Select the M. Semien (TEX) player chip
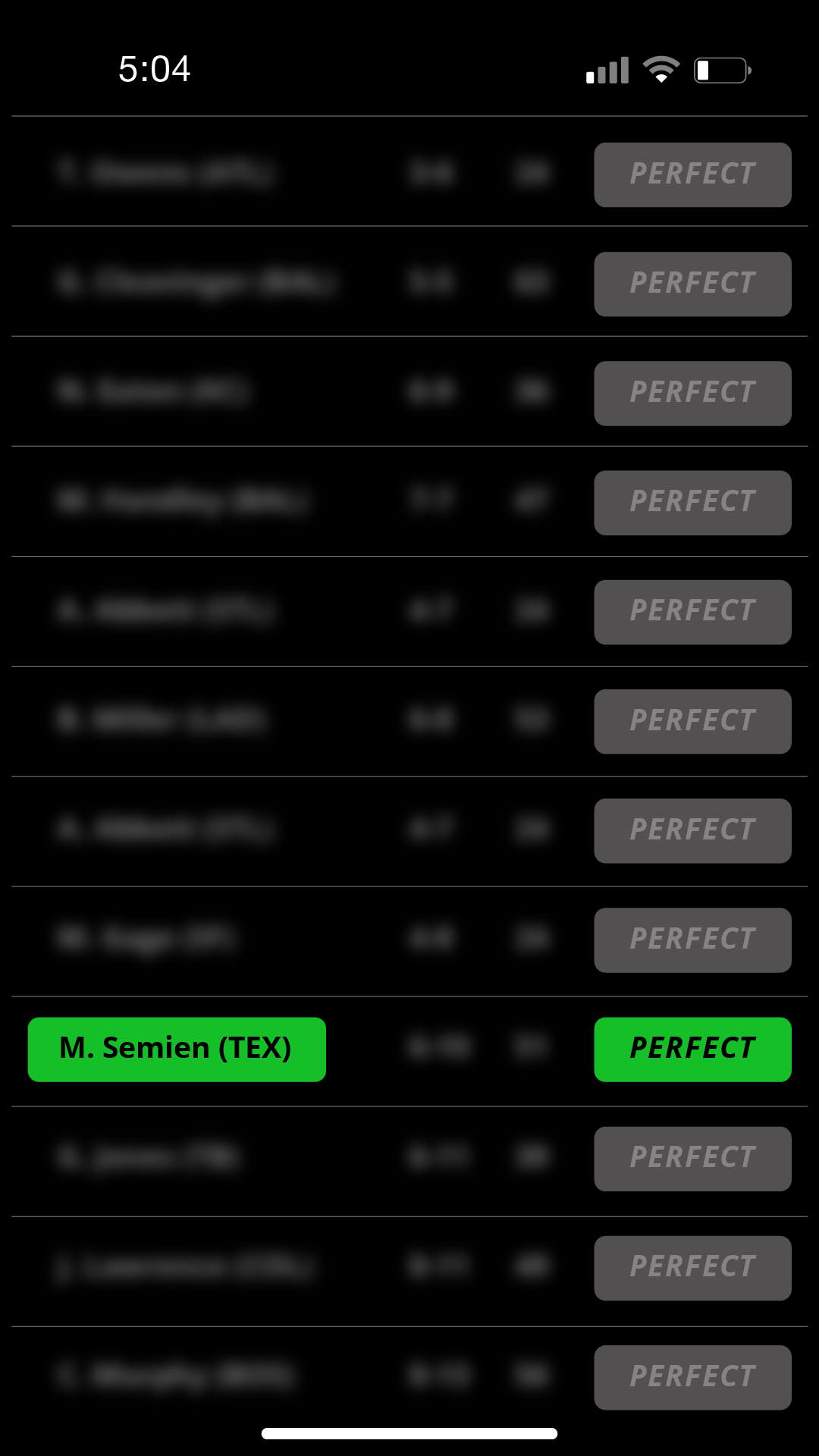The width and height of the screenshot is (819, 1456). coord(177,1049)
